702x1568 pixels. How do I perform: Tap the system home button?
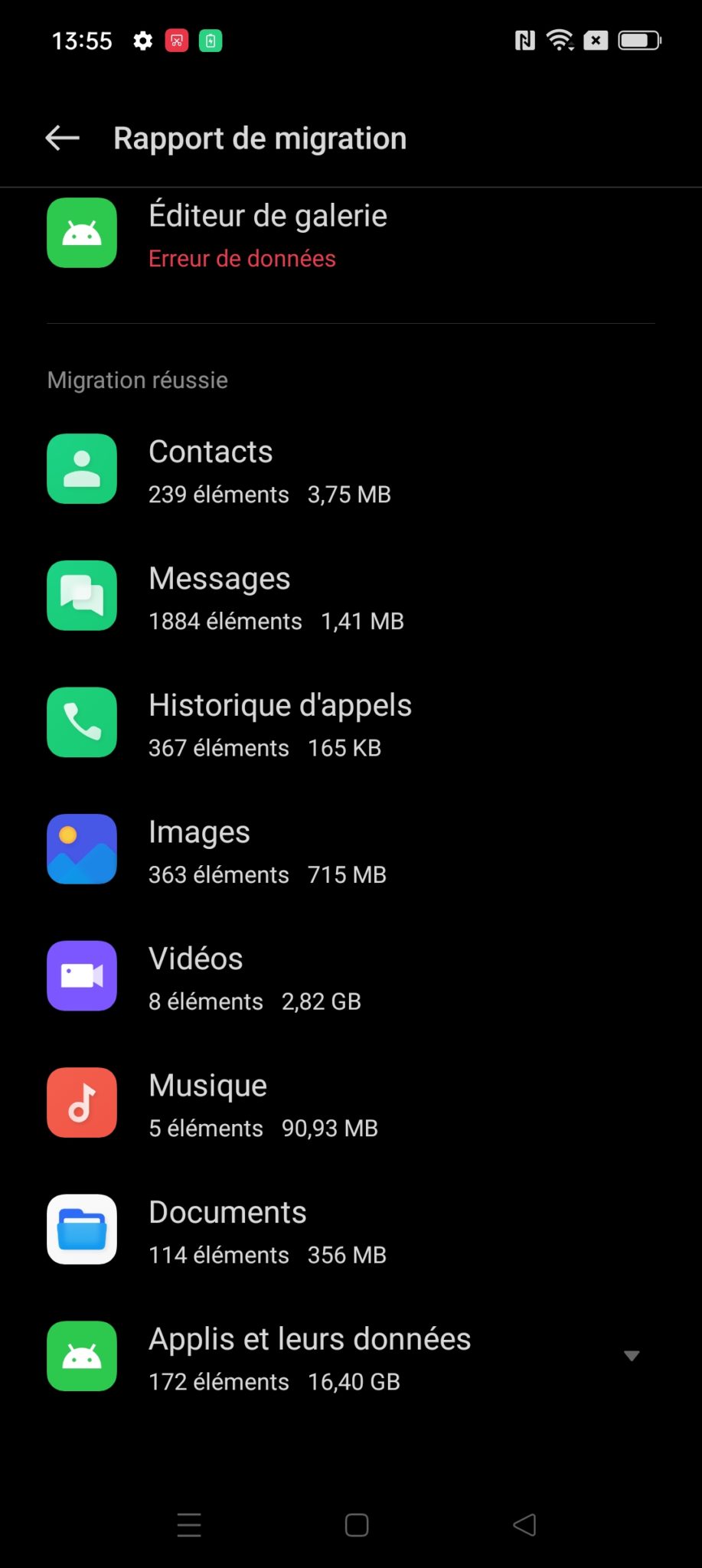[x=357, y=1525]
